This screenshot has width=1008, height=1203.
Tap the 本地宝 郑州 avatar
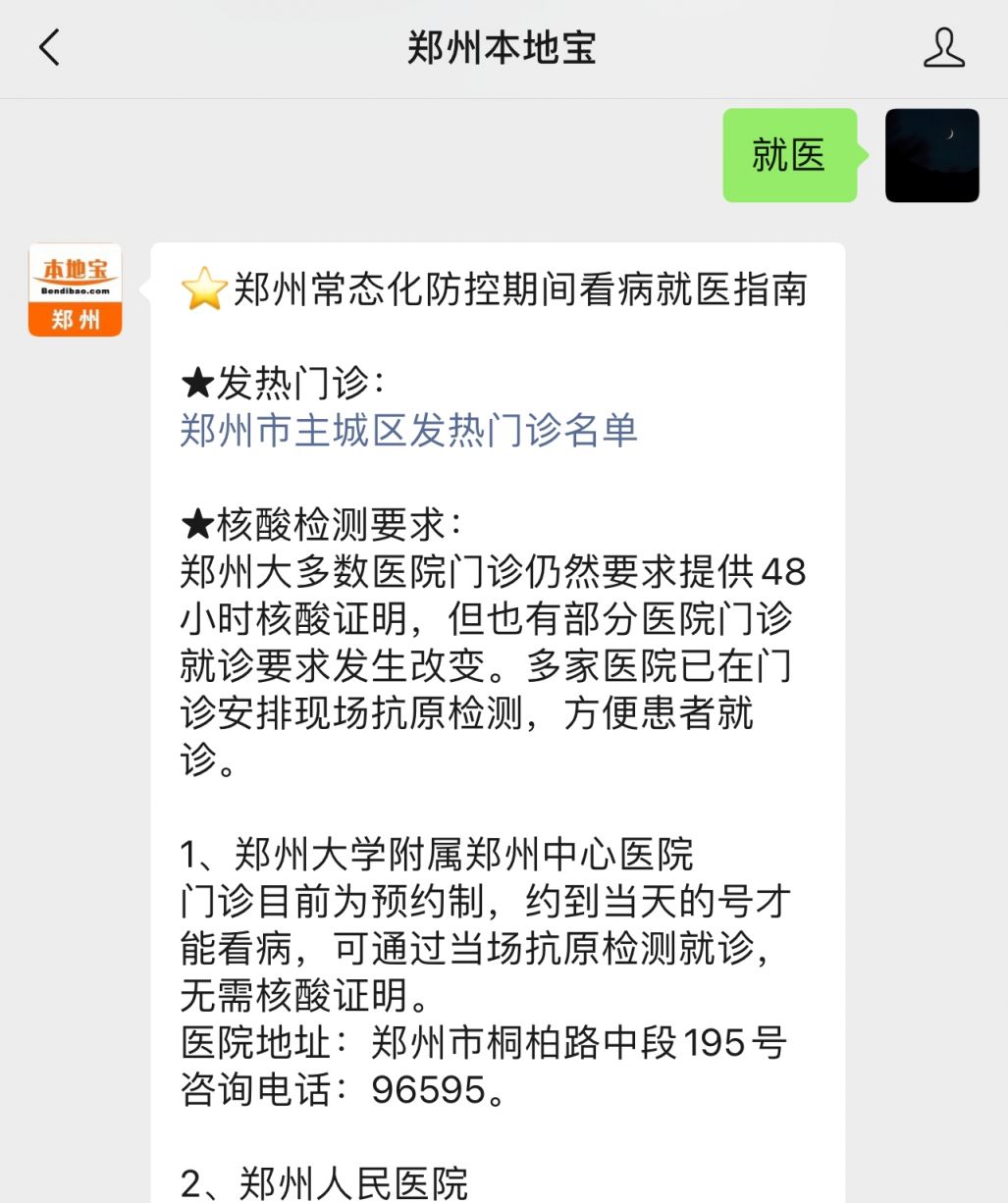pos(76,290)
